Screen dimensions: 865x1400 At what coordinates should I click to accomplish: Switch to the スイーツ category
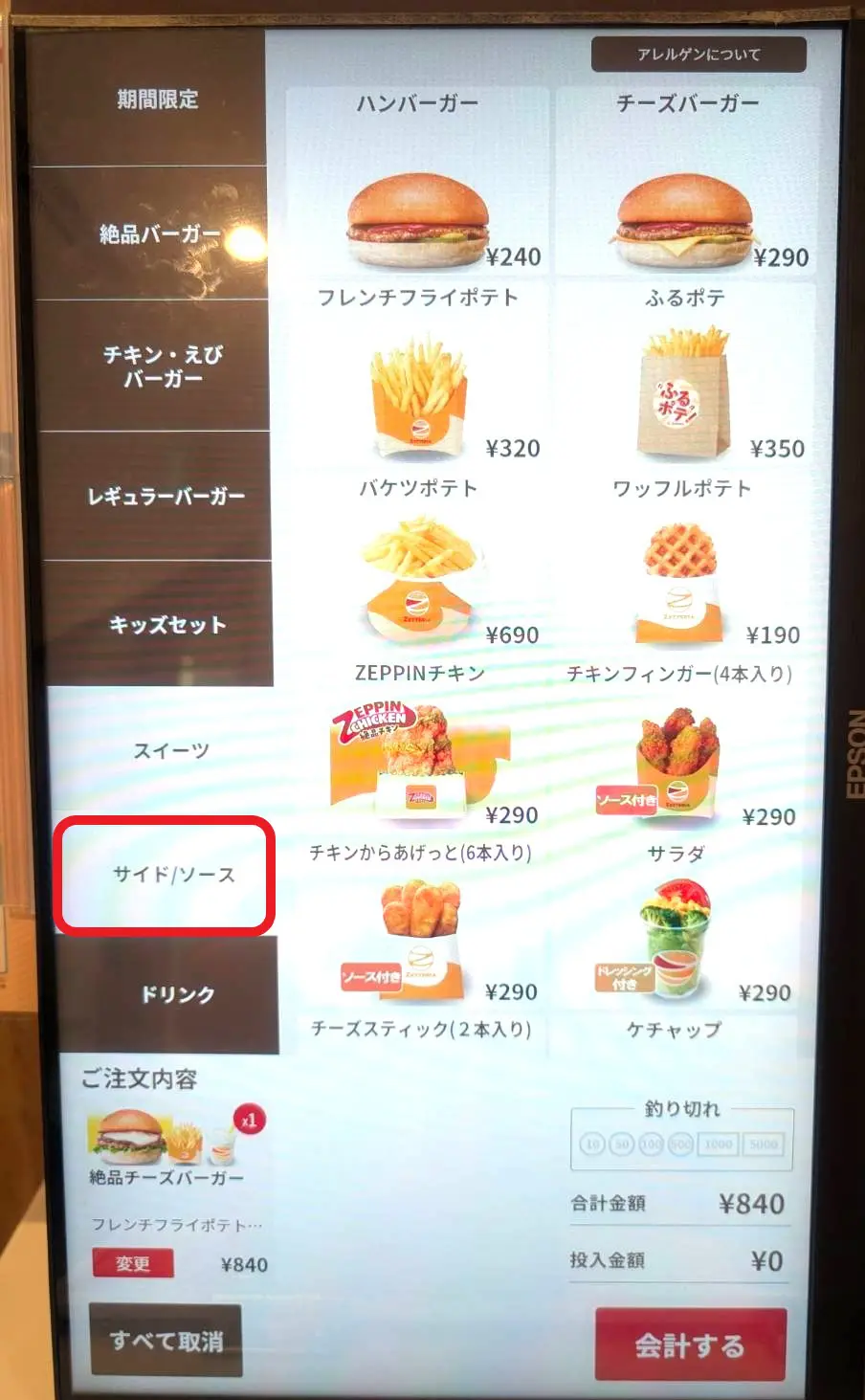pos(170,751)
